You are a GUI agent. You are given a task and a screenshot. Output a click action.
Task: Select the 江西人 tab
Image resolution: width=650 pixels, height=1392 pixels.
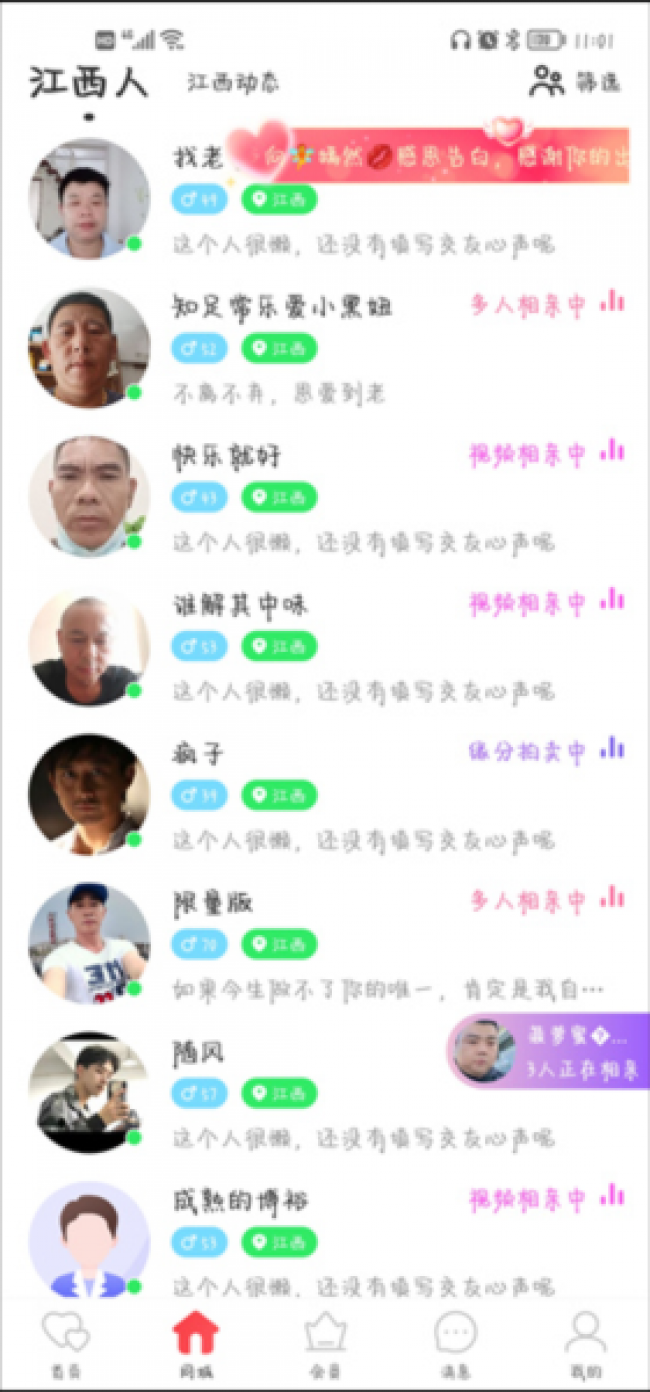[x=88, y=83]
